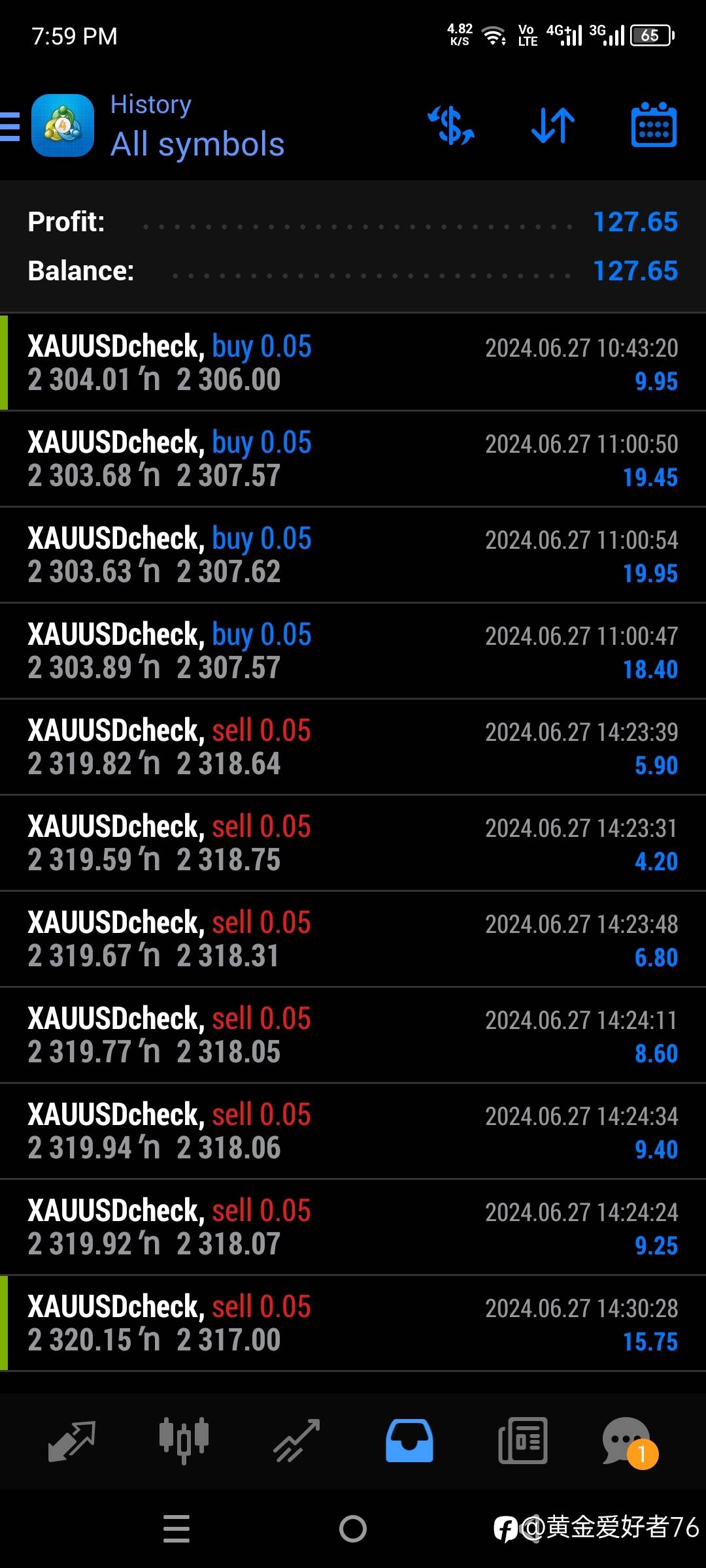Open the sell trade closed at 14:24:34
Image resolution: width=706 pixels, height=1568 pixels.
pos(353,1131)
